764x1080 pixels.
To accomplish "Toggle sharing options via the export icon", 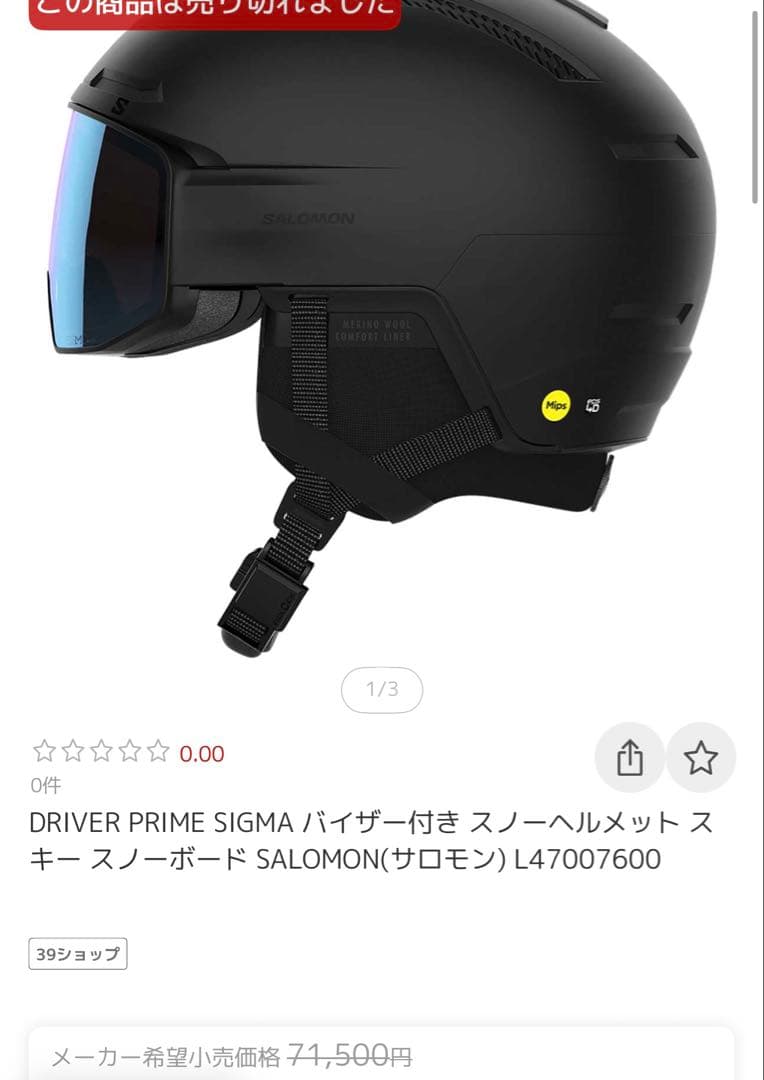I will point(630,758).
